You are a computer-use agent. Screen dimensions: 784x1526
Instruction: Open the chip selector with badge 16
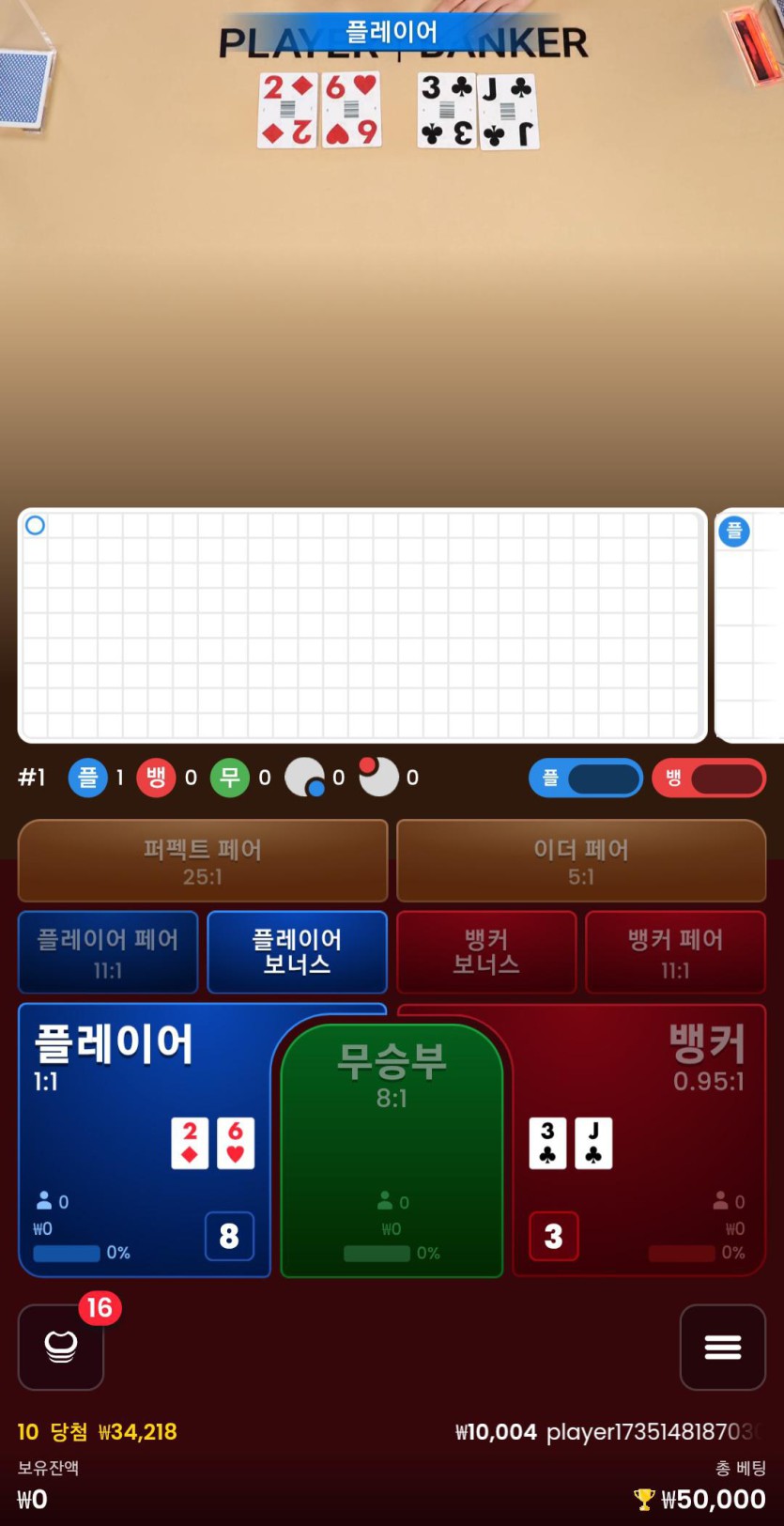[61, 1347]
